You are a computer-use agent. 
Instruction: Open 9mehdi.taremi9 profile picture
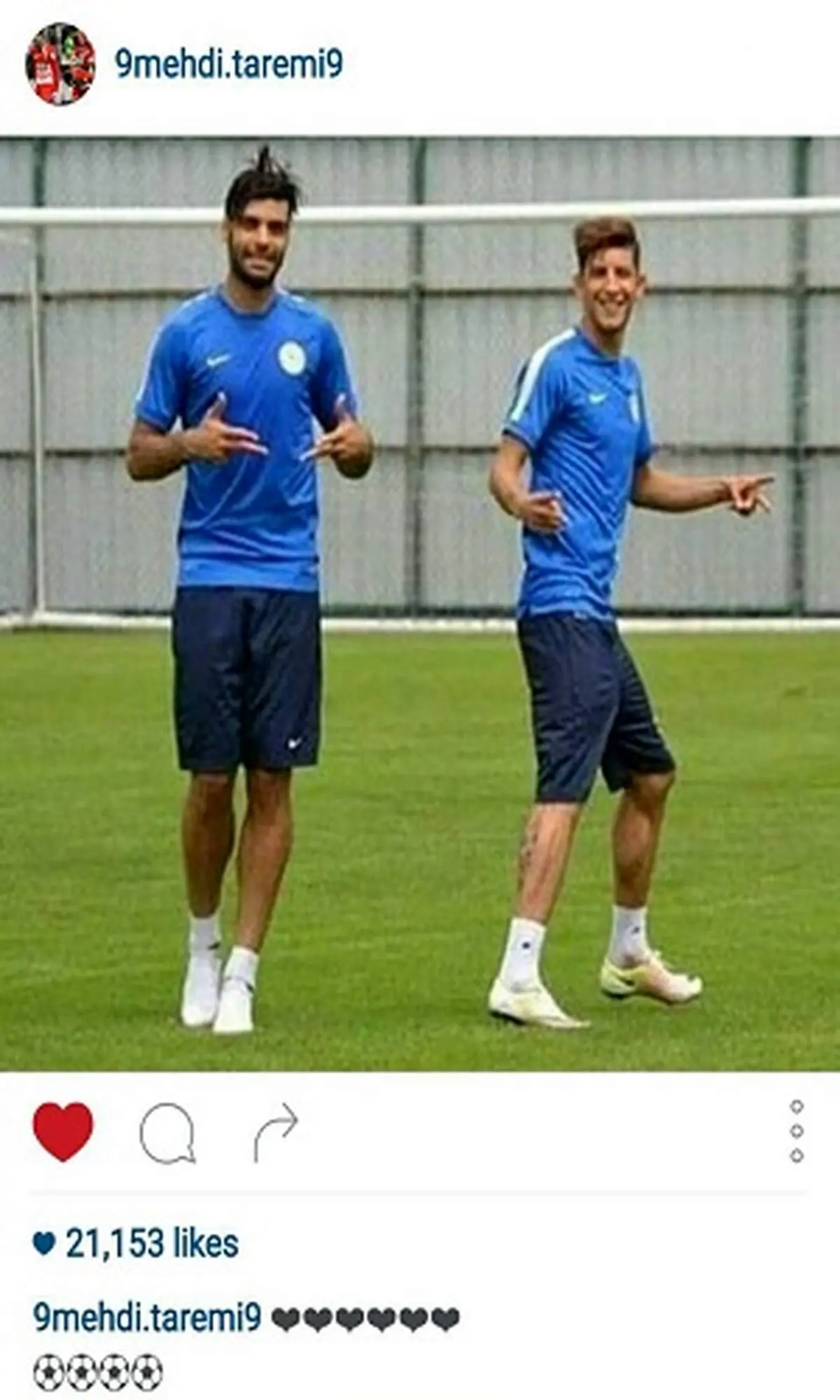[60, 64]
